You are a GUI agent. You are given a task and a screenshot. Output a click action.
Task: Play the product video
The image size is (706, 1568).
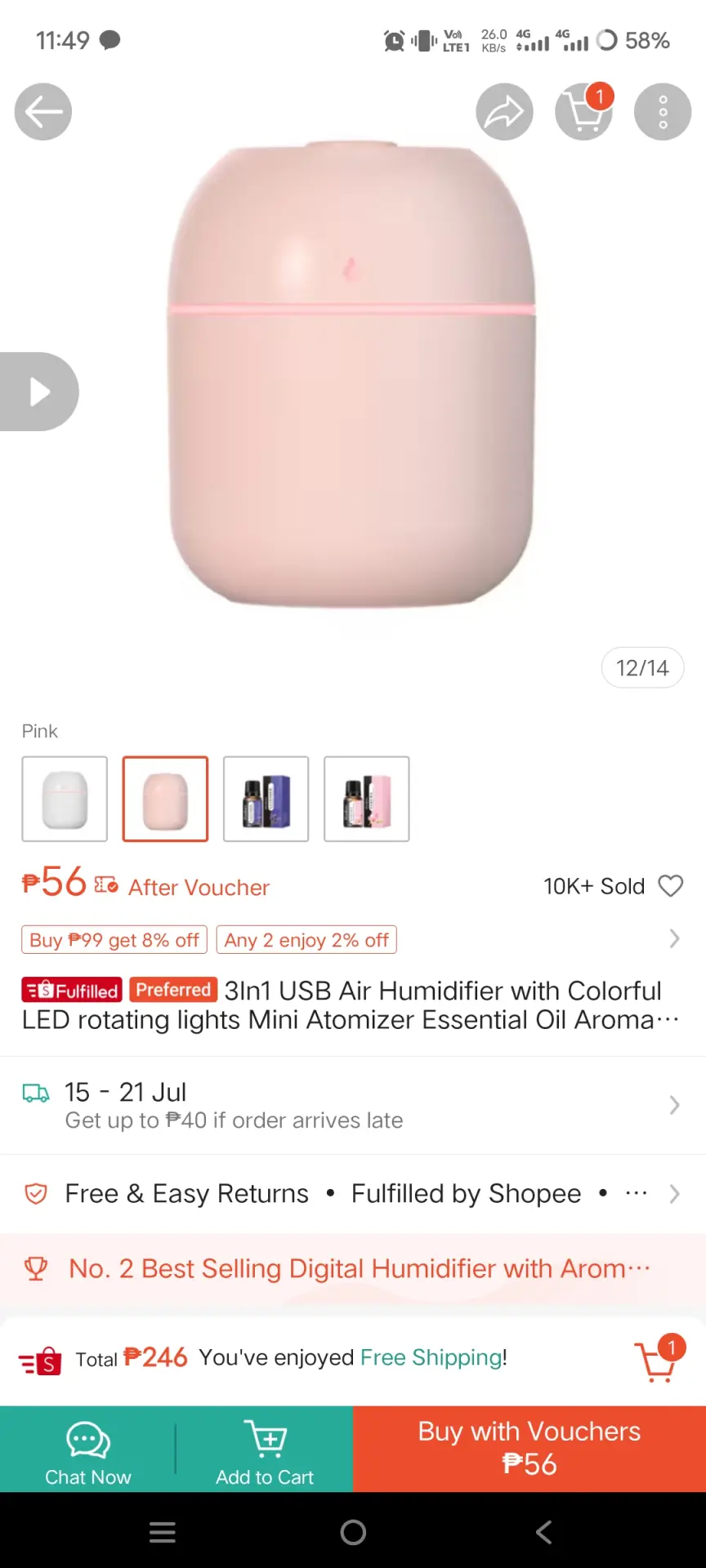(x=39, y=392)
